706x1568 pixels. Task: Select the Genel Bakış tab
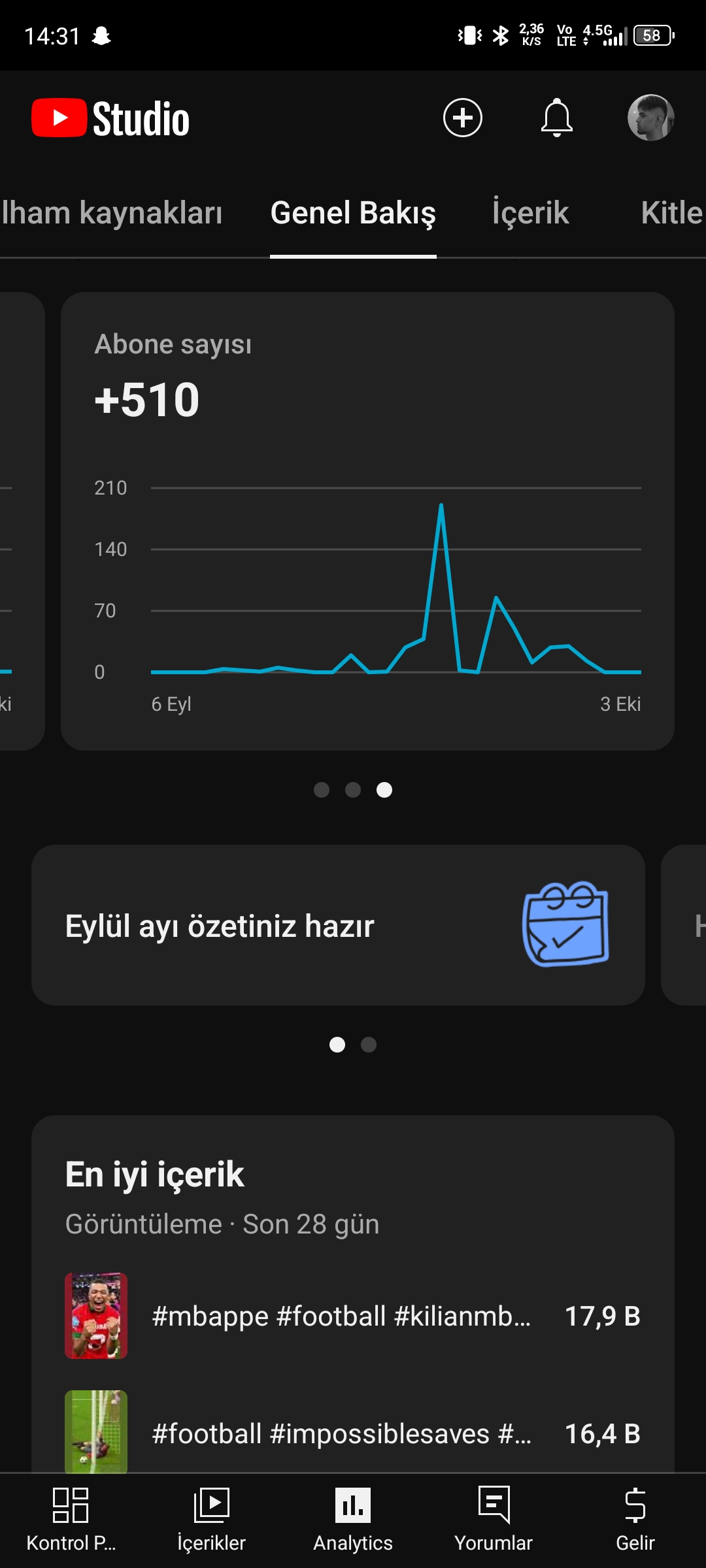[x=353, y=213]
